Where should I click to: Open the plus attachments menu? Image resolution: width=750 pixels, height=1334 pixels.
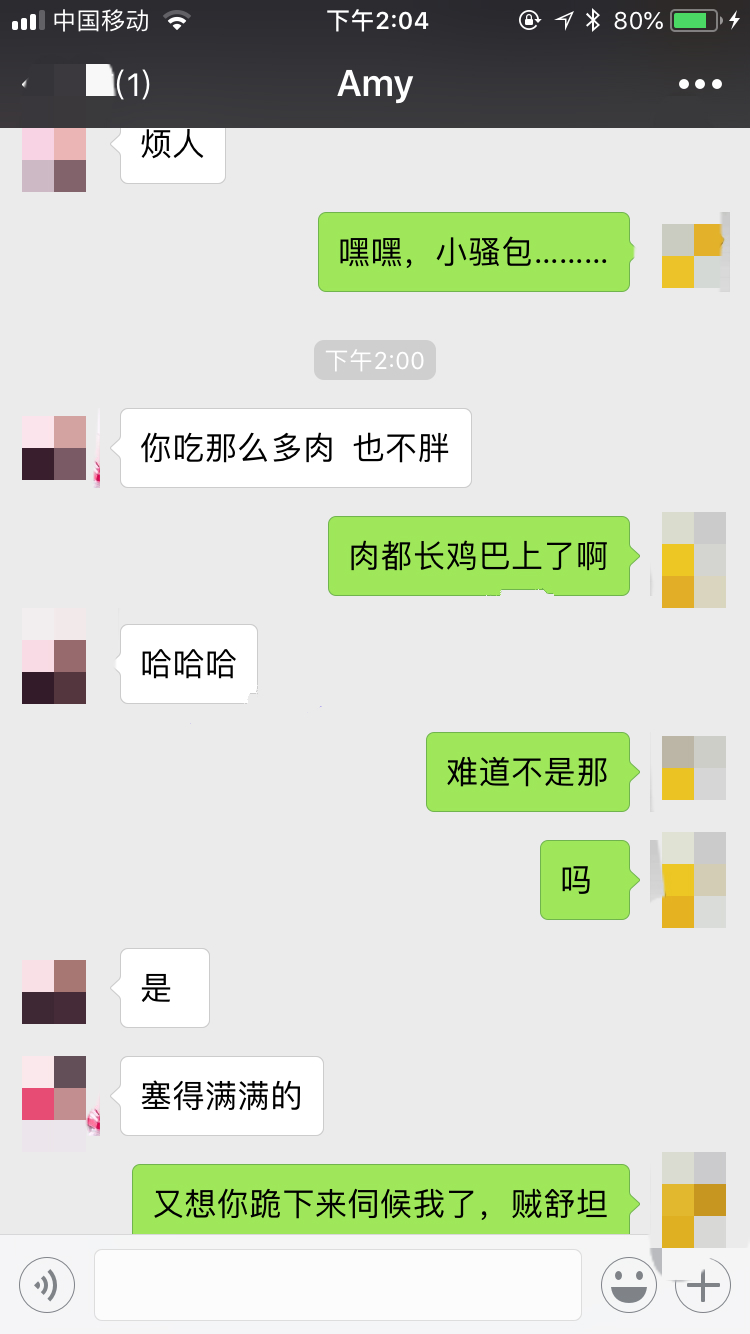(703, 1284)
